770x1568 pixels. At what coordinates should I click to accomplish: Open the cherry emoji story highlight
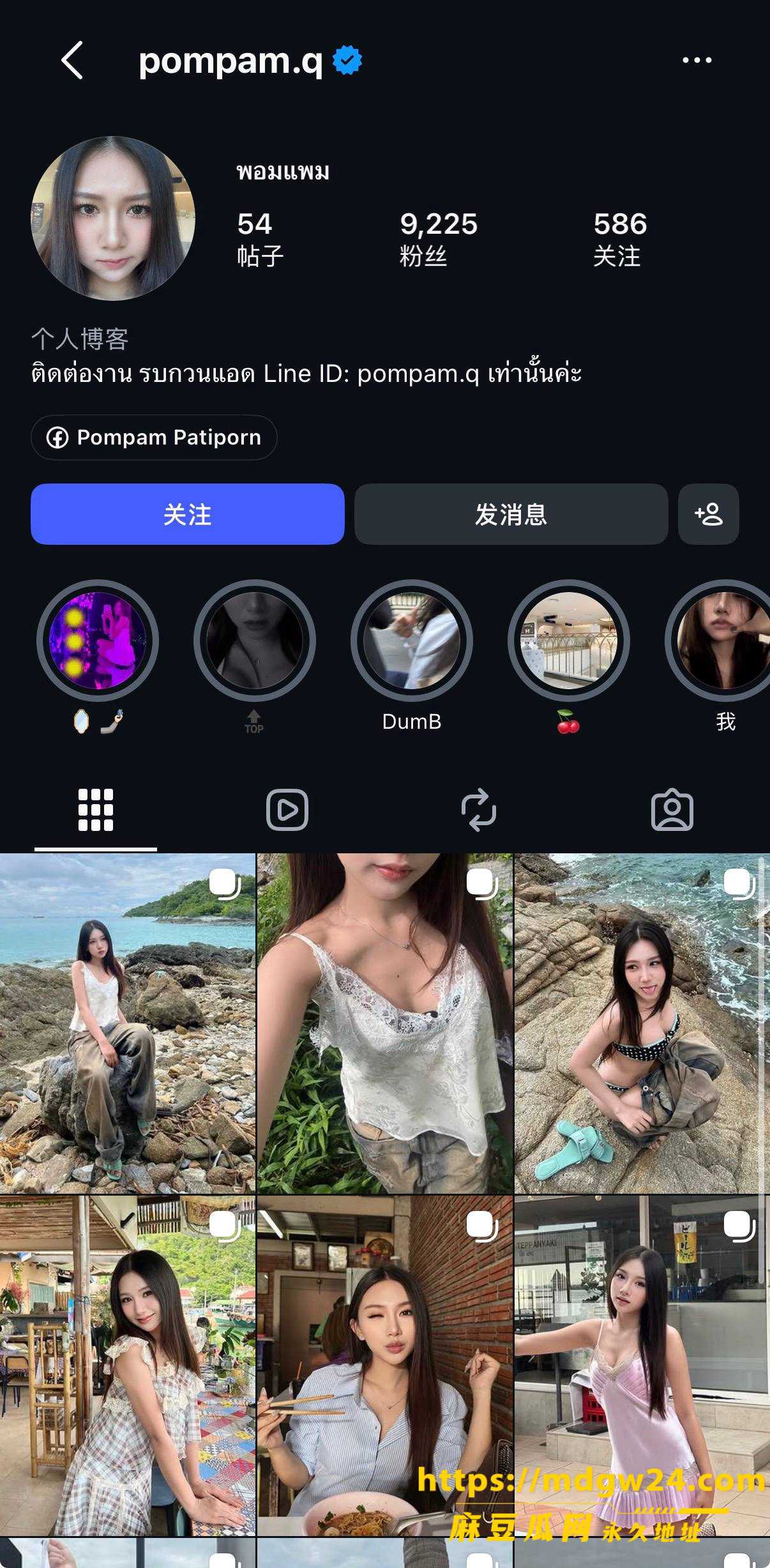pyautogui.click(x=569, y=641)
